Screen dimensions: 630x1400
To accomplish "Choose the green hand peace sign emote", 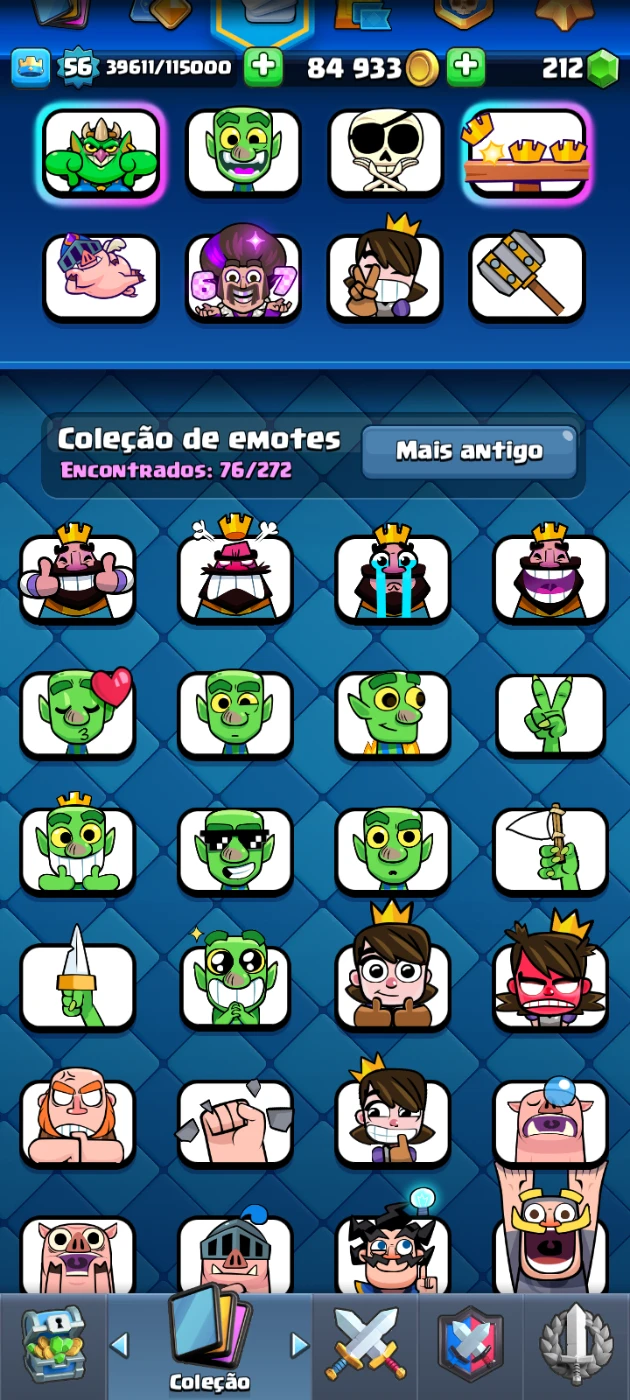I will coord(550,714).
